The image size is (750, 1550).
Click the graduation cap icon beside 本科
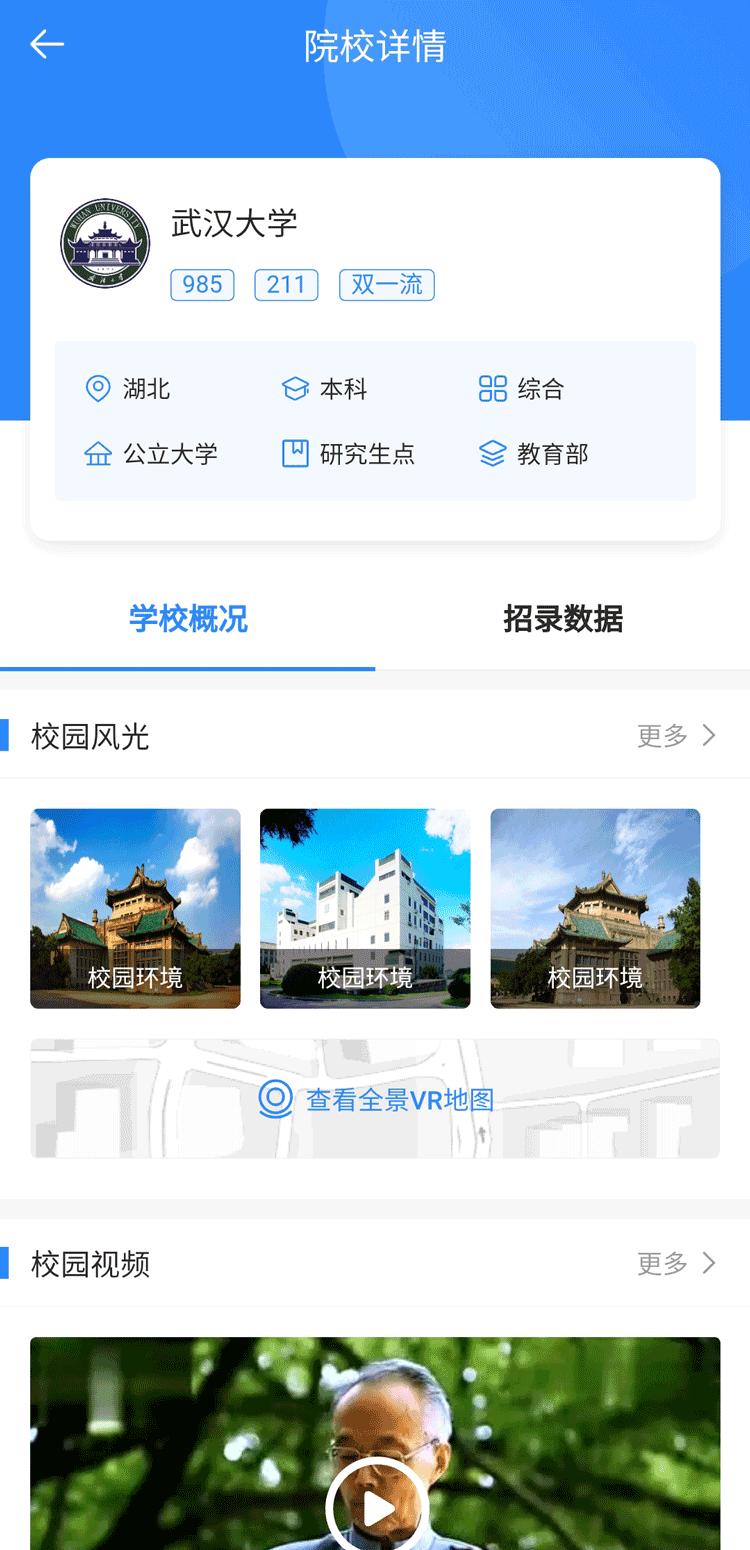(x=293, y=389)
